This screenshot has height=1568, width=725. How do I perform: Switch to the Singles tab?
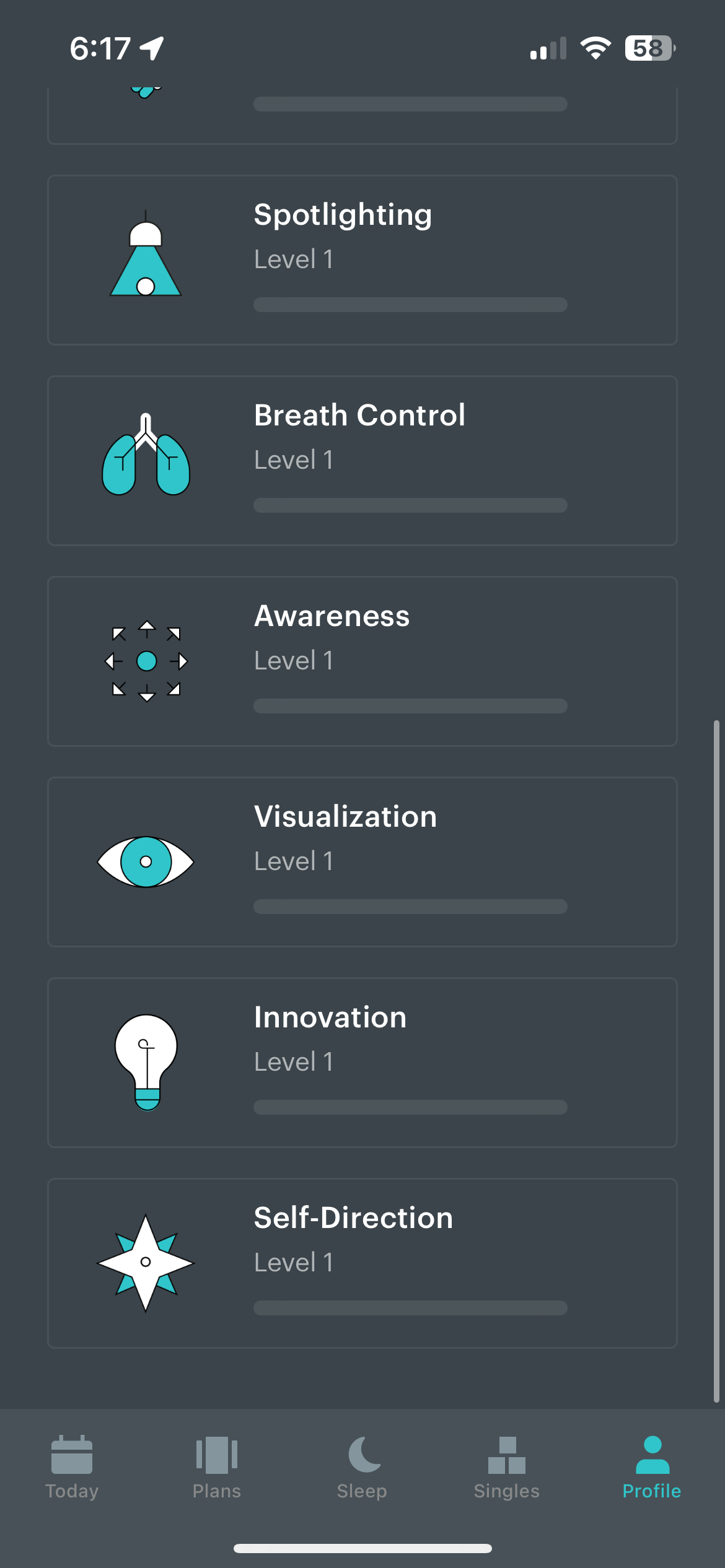pyautogui.click(x=507, y=1468)
